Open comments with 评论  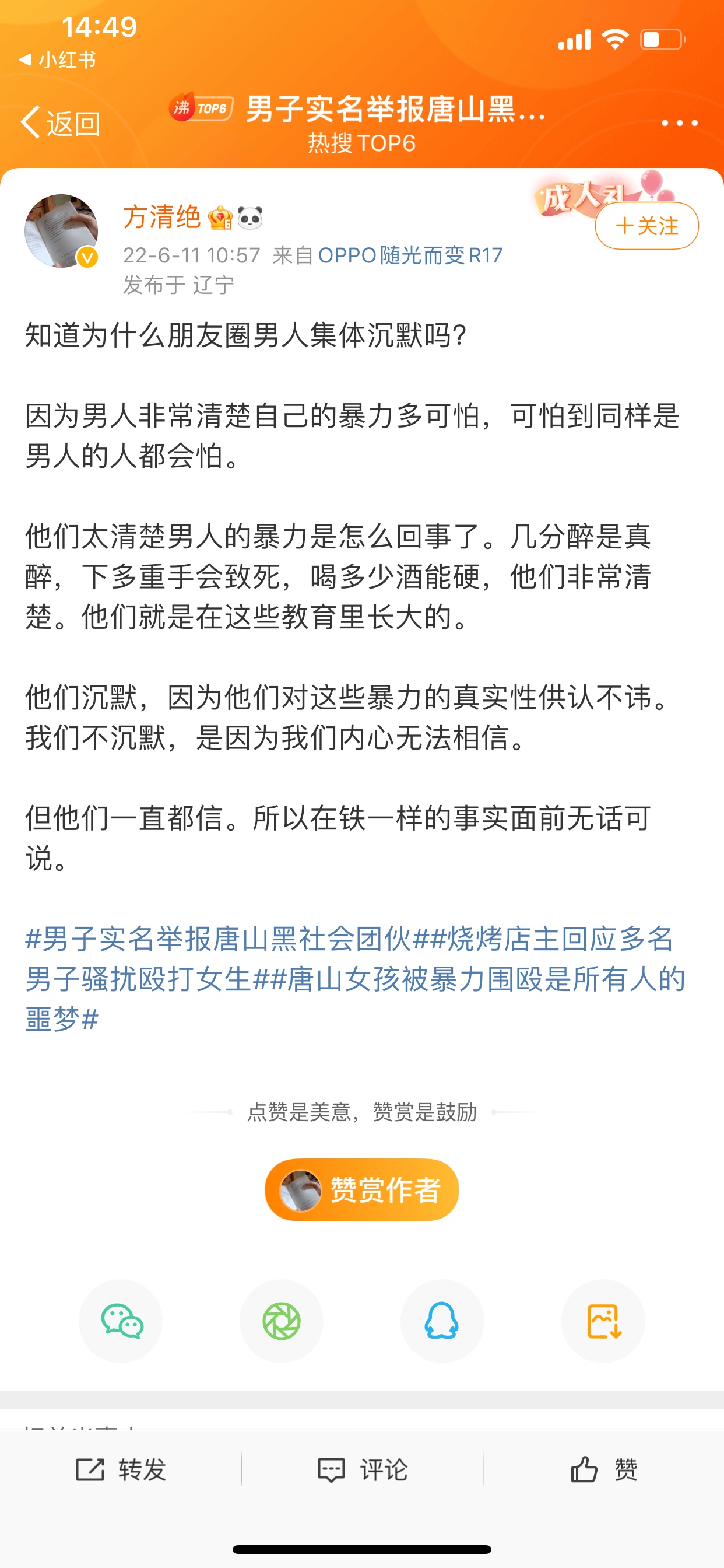pyautogui.click(x=363, y=1469)
